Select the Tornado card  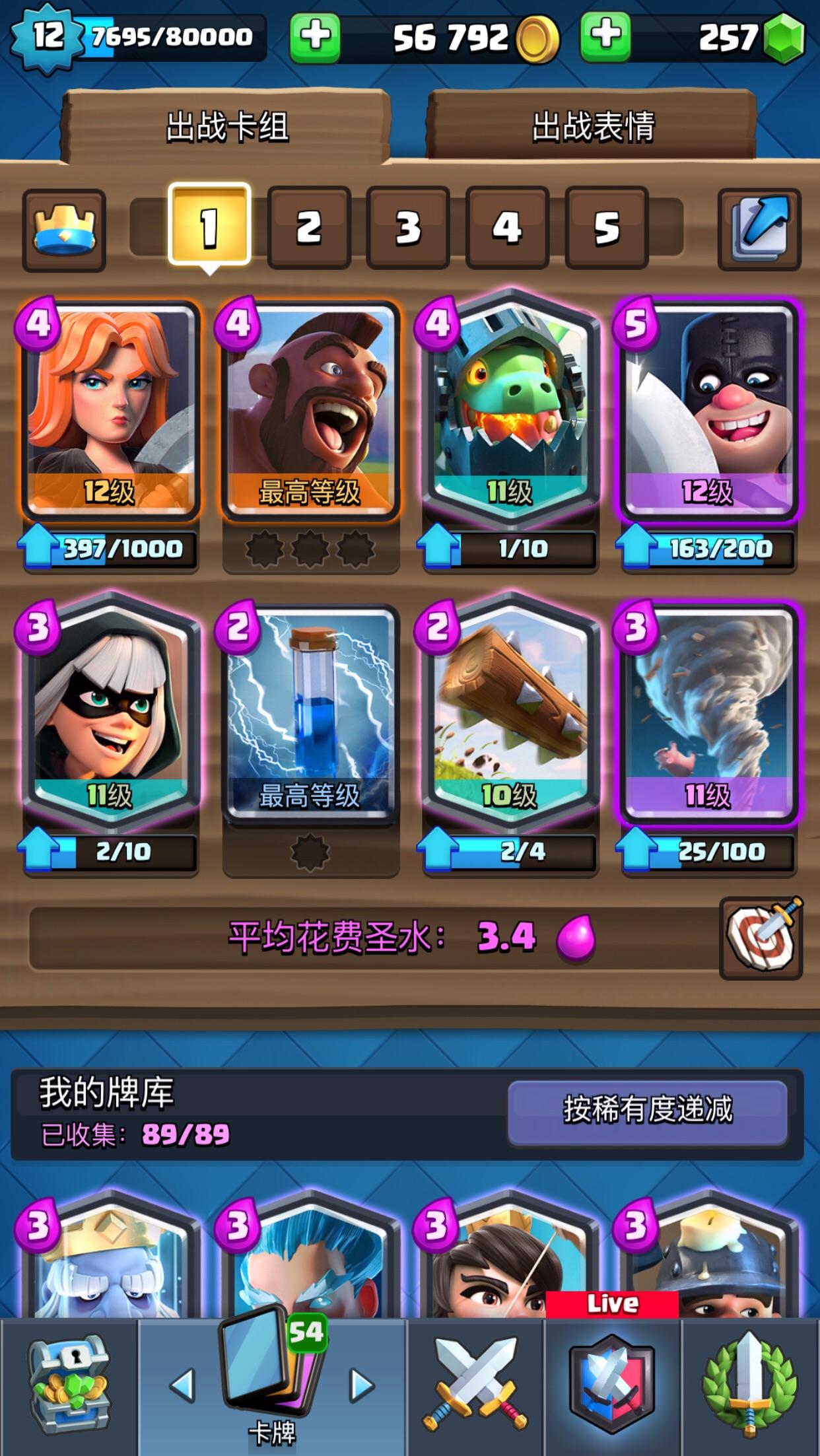pos(709,714)
